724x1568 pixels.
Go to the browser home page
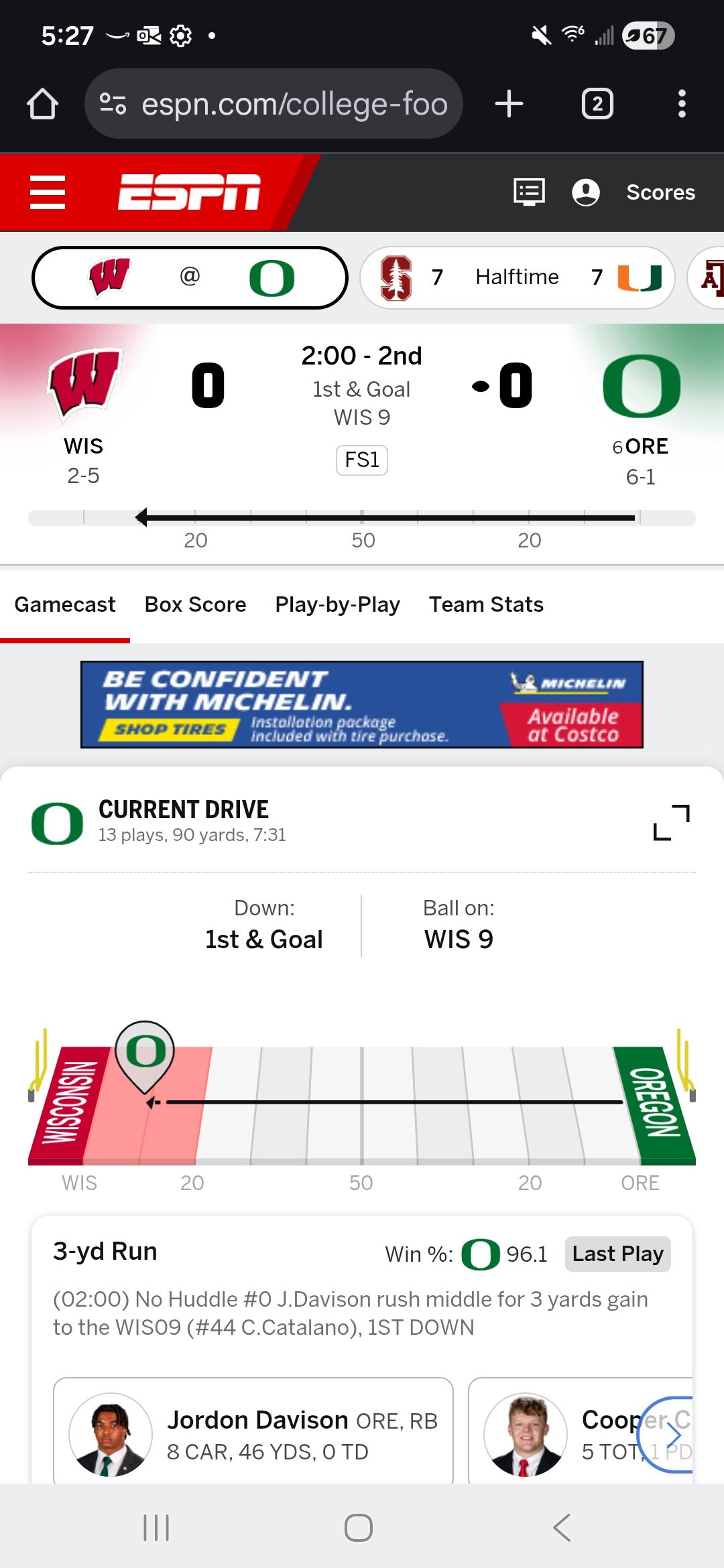pyautogui.click(x=42, y=105)
